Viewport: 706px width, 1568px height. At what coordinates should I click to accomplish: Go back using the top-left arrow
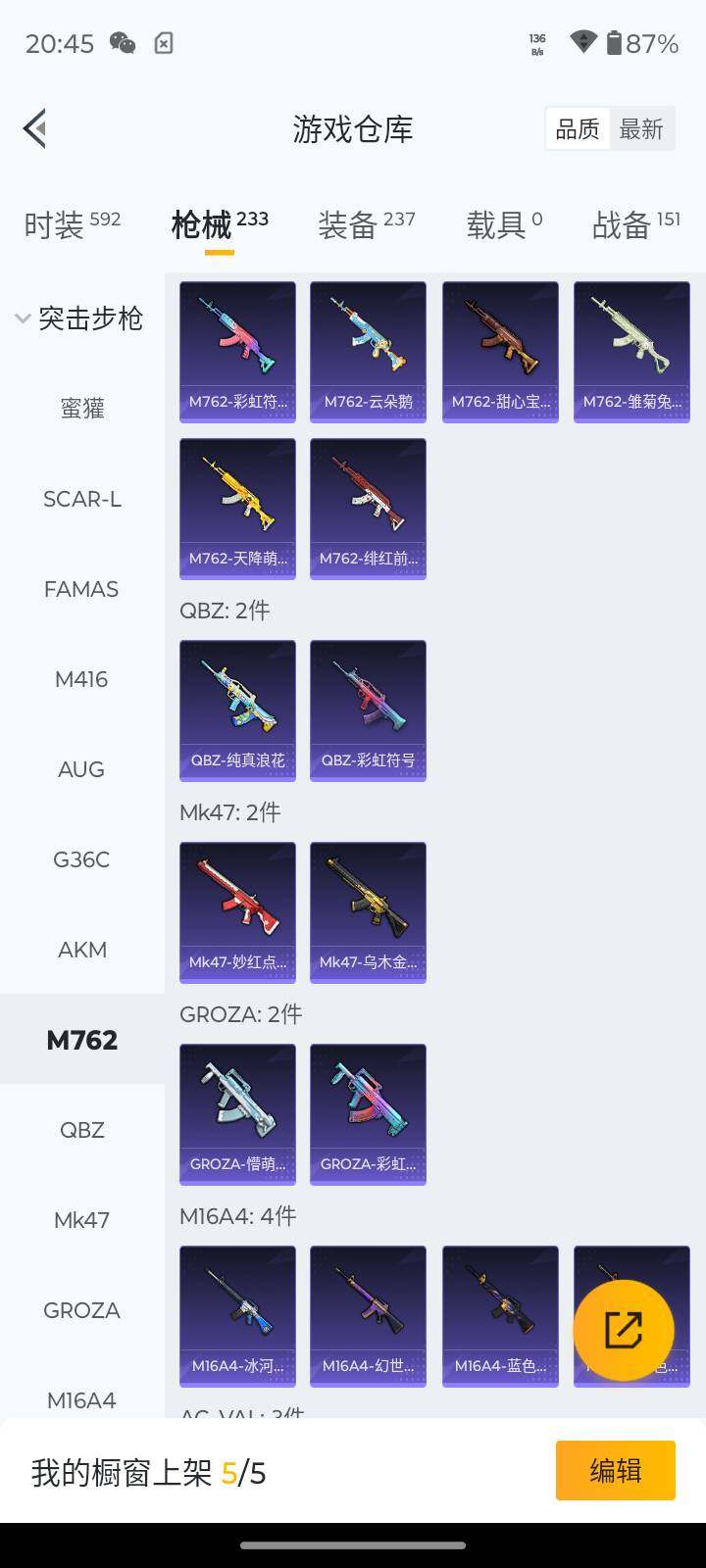pos(35,128)
